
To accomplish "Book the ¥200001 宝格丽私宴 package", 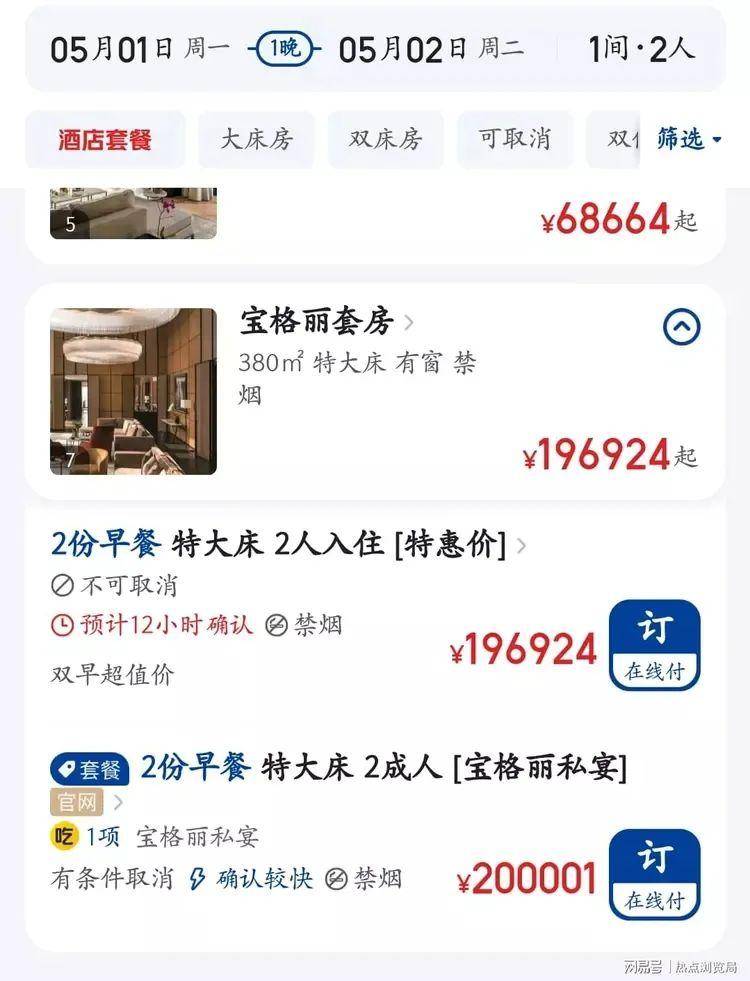I will pos(654,875).
